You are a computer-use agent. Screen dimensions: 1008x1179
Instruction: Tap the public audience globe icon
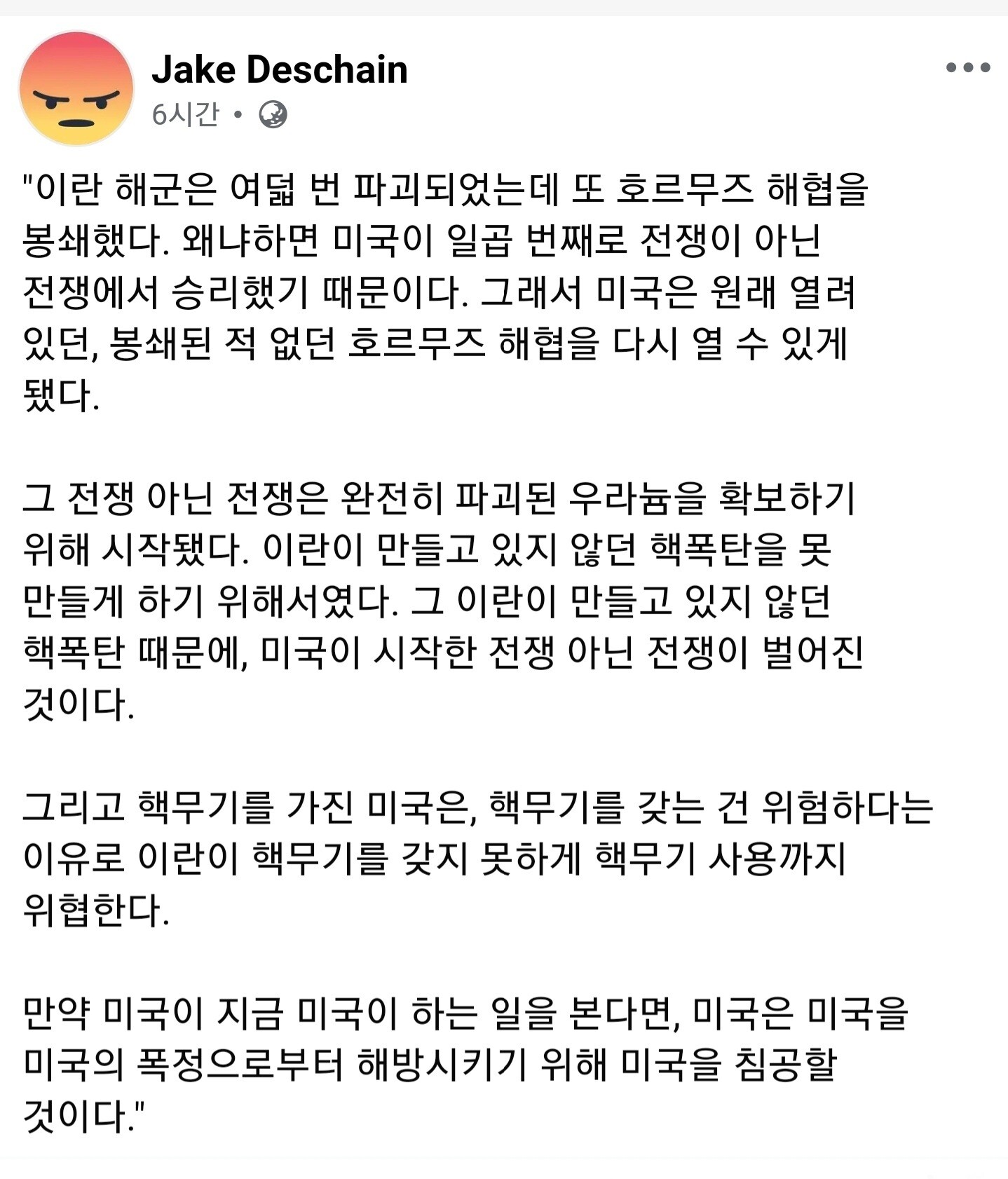pyautogui.click(x=273, y=114)
